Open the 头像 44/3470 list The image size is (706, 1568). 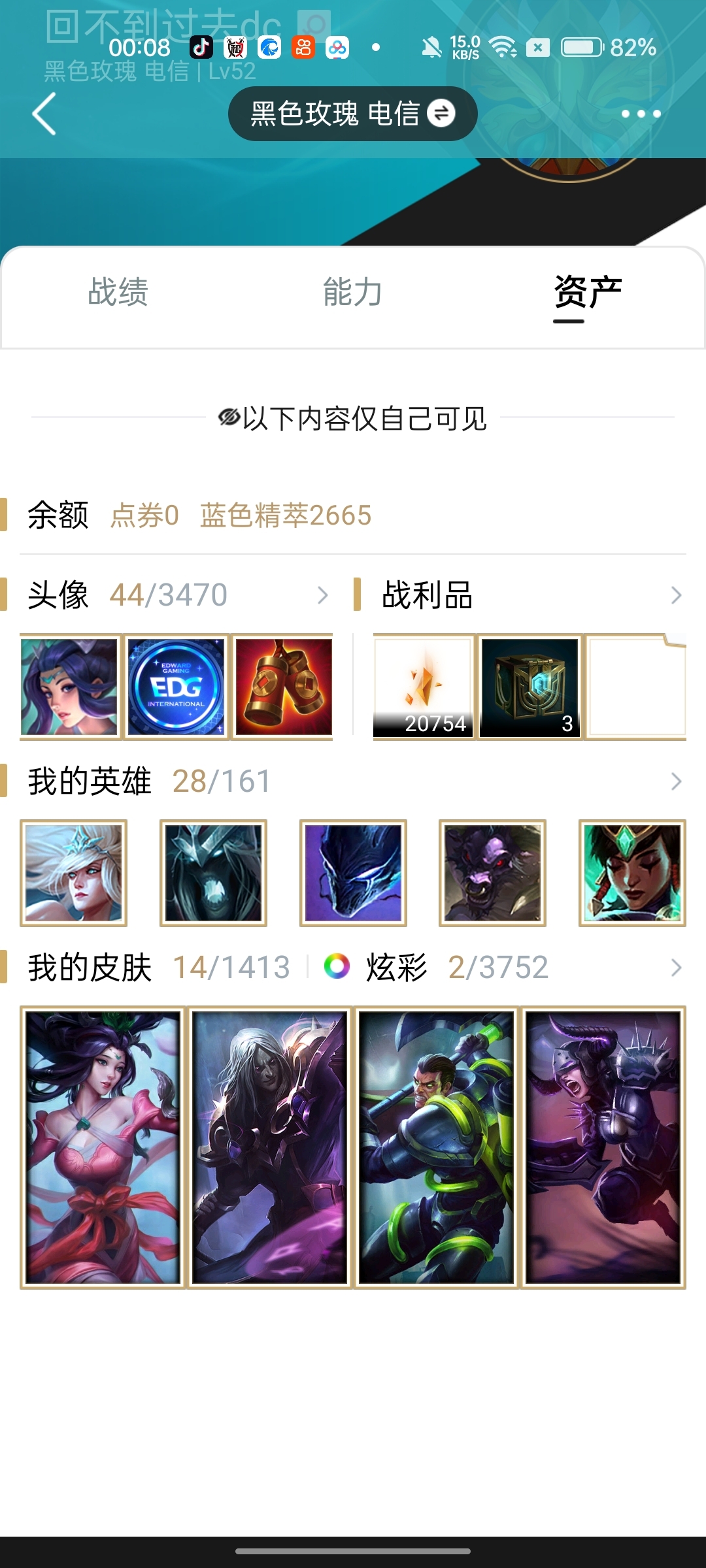click(176, 595)
